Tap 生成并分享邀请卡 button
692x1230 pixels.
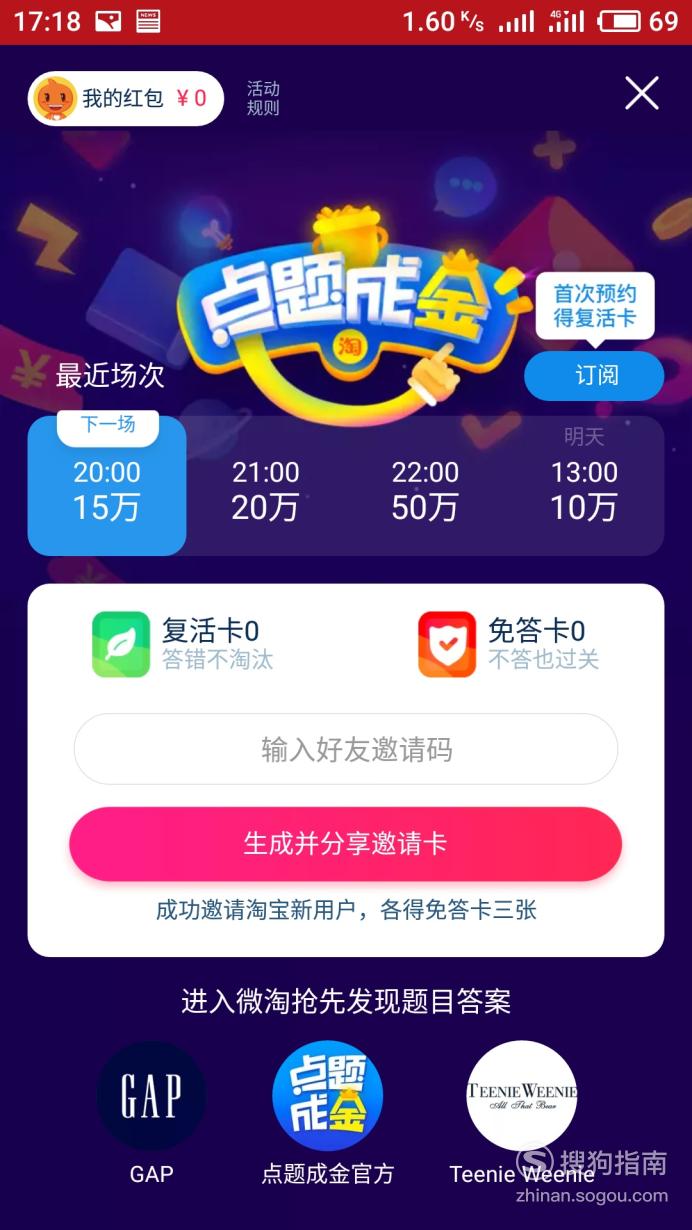(x=346, y=844)
